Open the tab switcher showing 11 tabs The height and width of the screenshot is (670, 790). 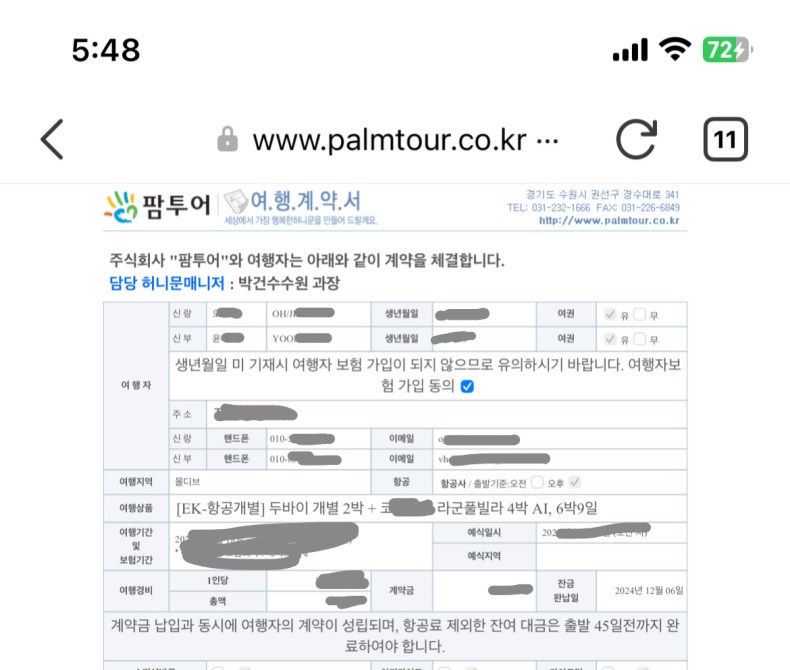coord(725,139)
